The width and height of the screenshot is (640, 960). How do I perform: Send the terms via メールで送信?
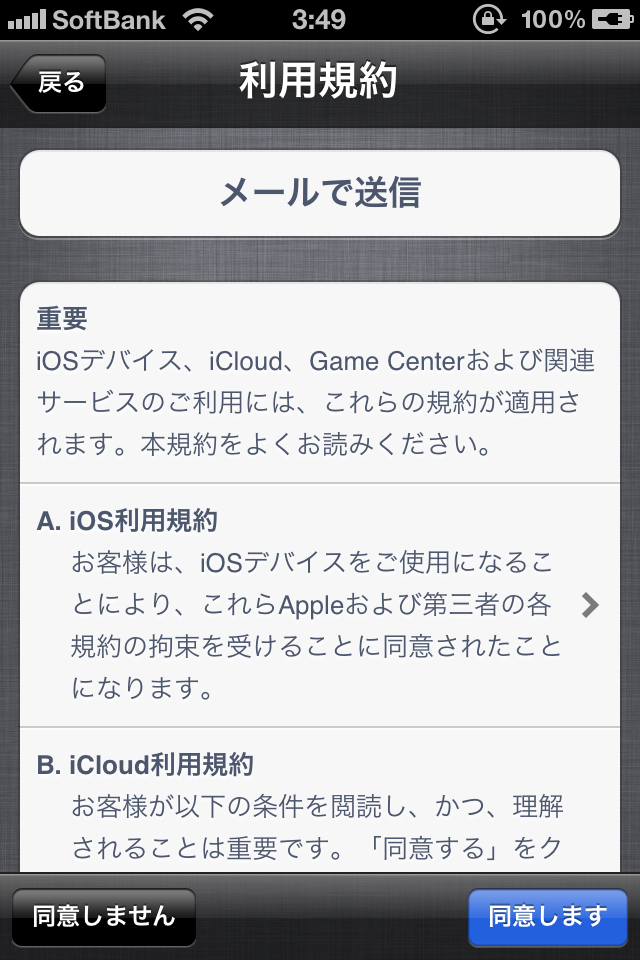coord(320,193)
